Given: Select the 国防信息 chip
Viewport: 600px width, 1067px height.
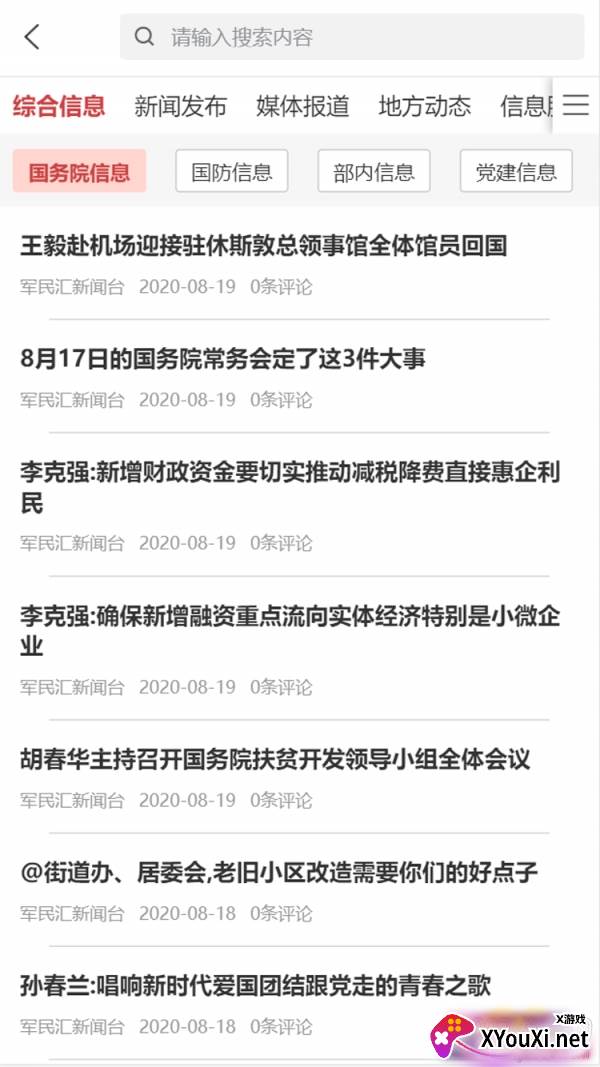Looking at the screenshot, I should (x=232, y=172).
